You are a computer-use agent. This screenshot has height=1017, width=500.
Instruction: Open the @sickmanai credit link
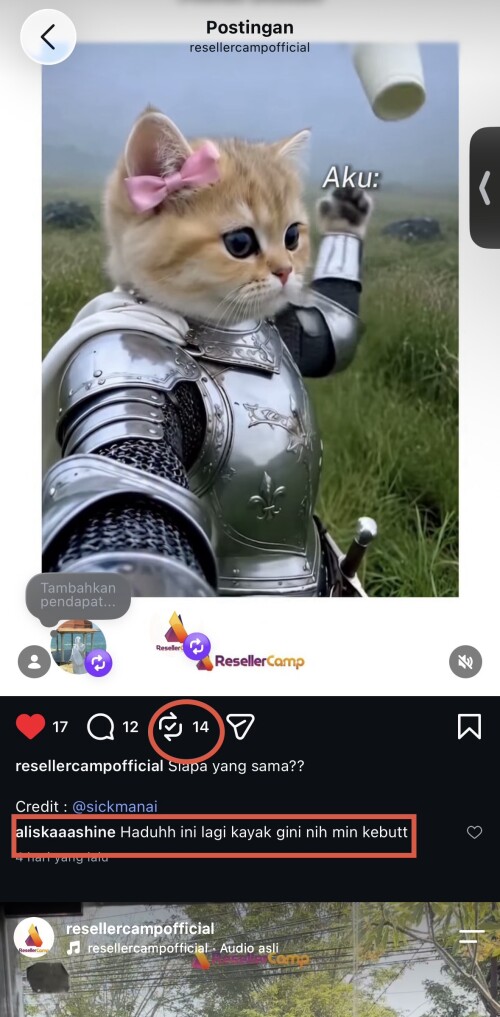(x=115, y=806)
